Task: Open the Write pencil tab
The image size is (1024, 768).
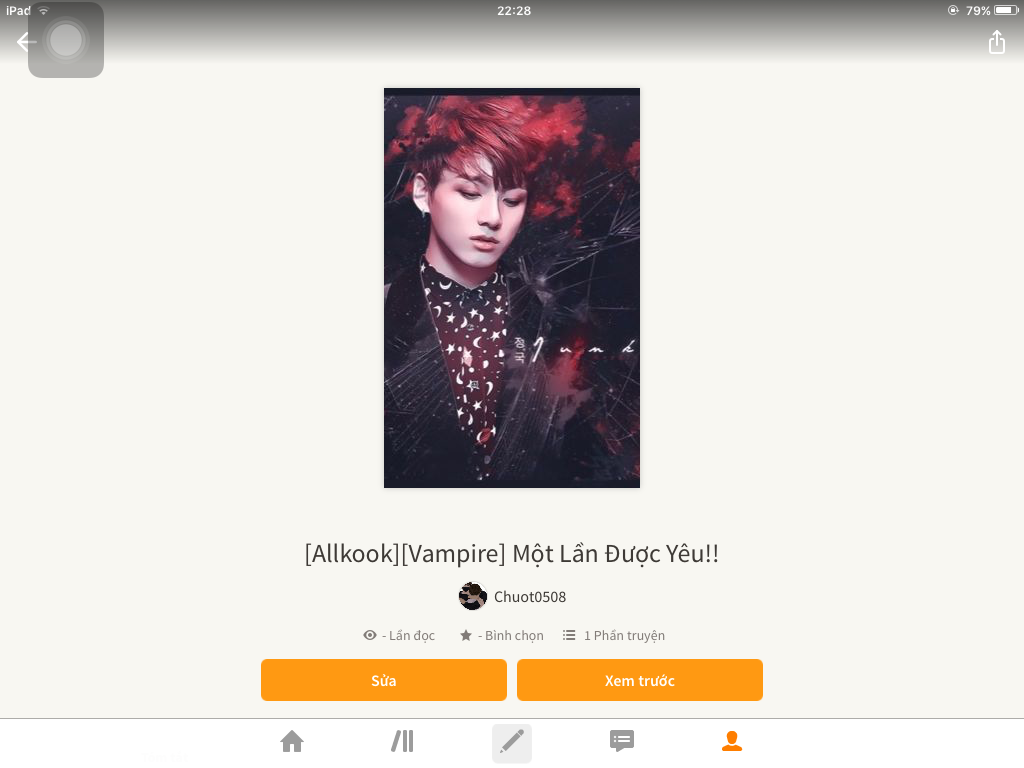Action: [x=512, y=743]
